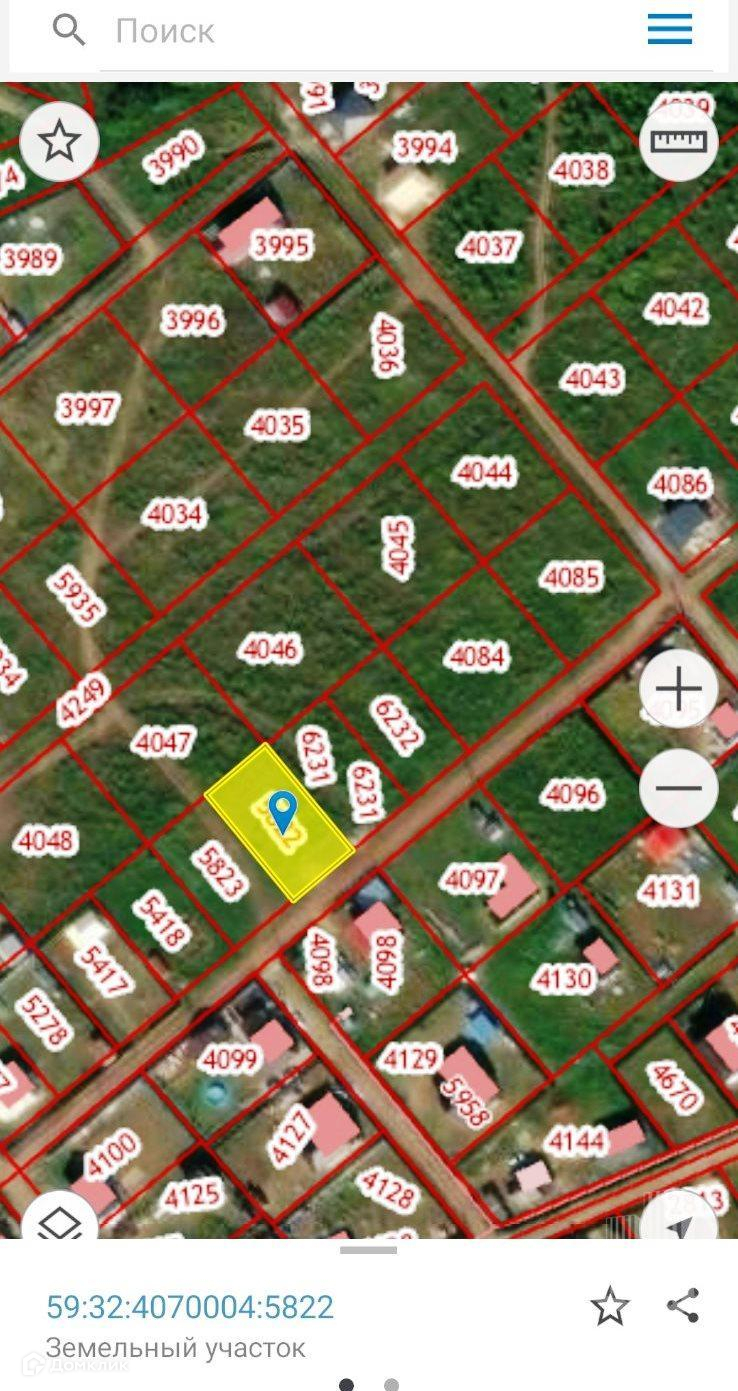
Task: Open cadastral number 59:32:4070004:5822 link
Action: click(190, 1307)
